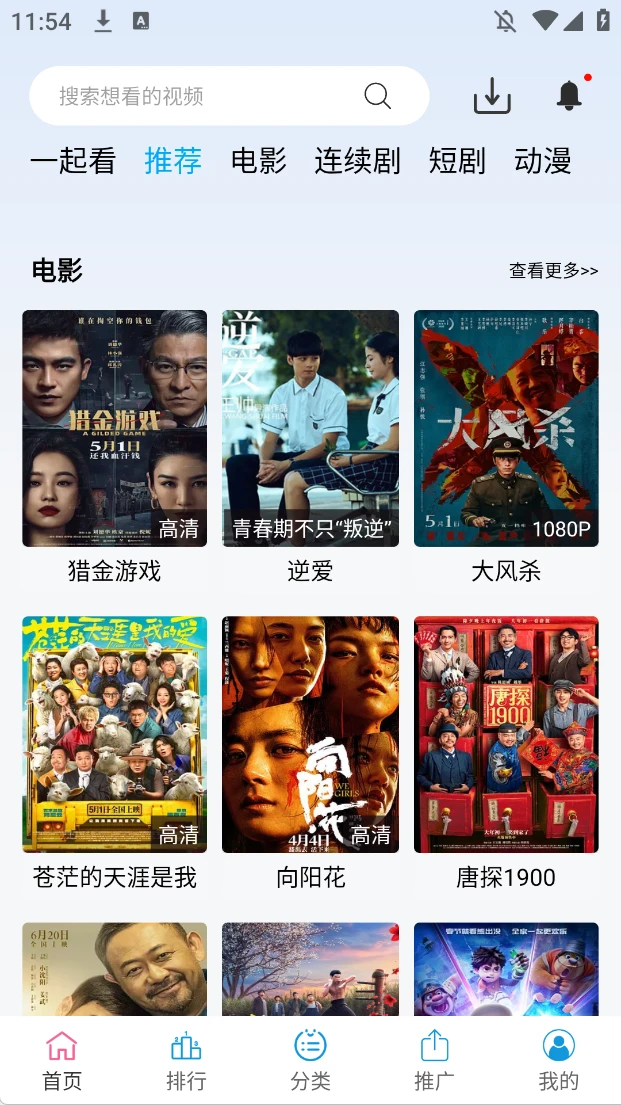Open the movie 唐探1900

(x=506, y=735)
